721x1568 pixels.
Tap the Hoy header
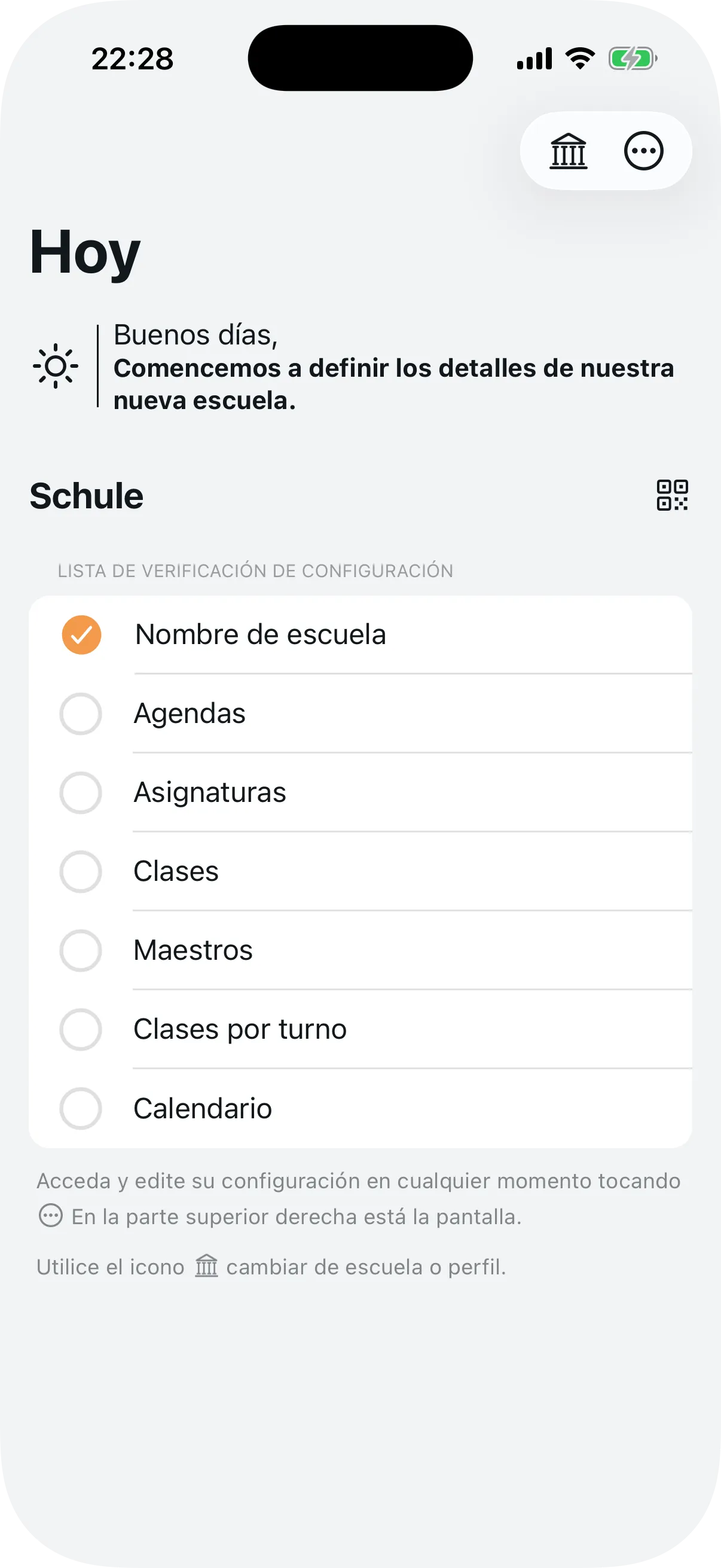pyautogui.click(x=85, y=252)
